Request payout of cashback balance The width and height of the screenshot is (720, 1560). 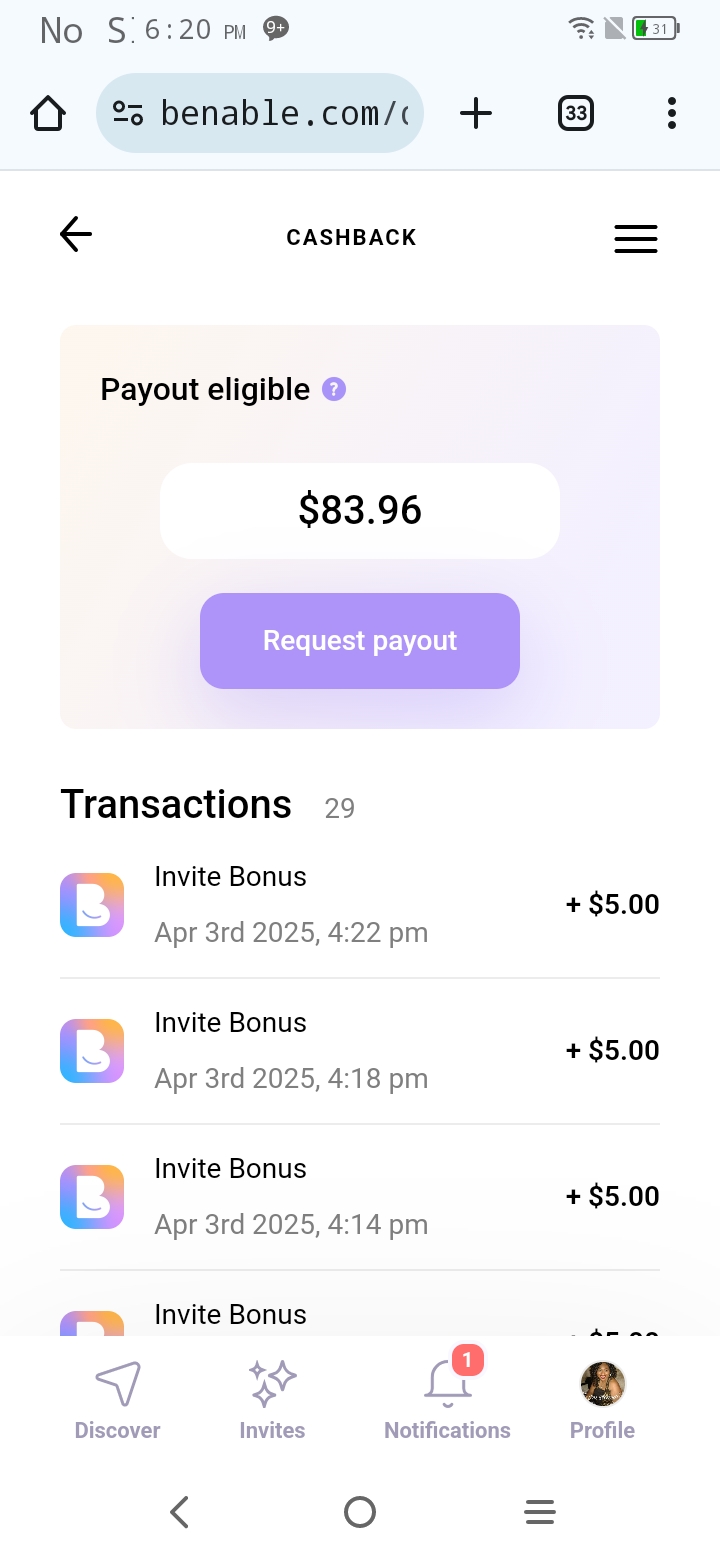pos(360,641)
